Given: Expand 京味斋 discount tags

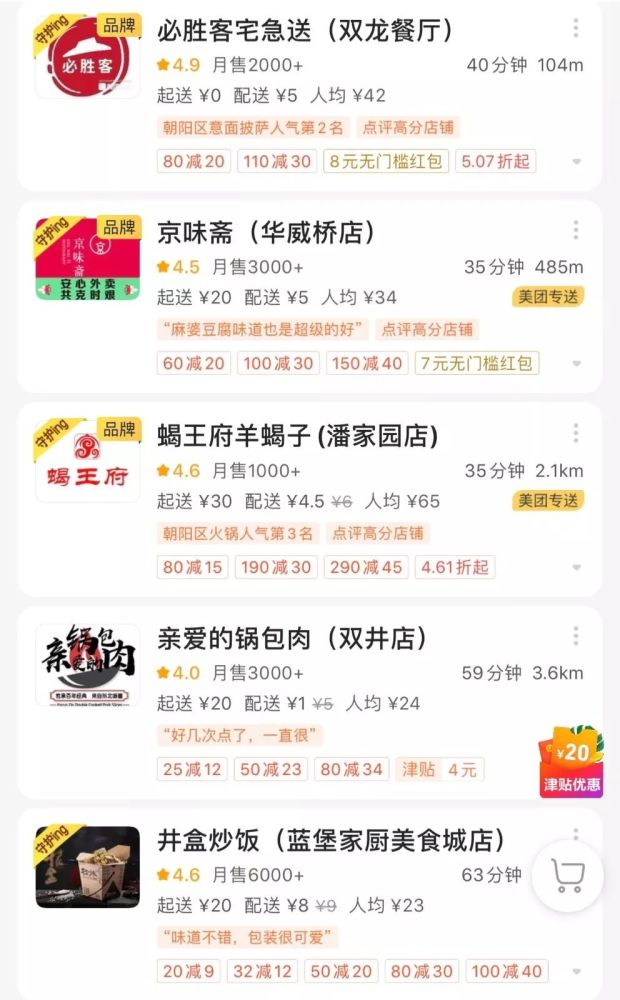Looking at the screenshot, I should click(x=577, y=364).
